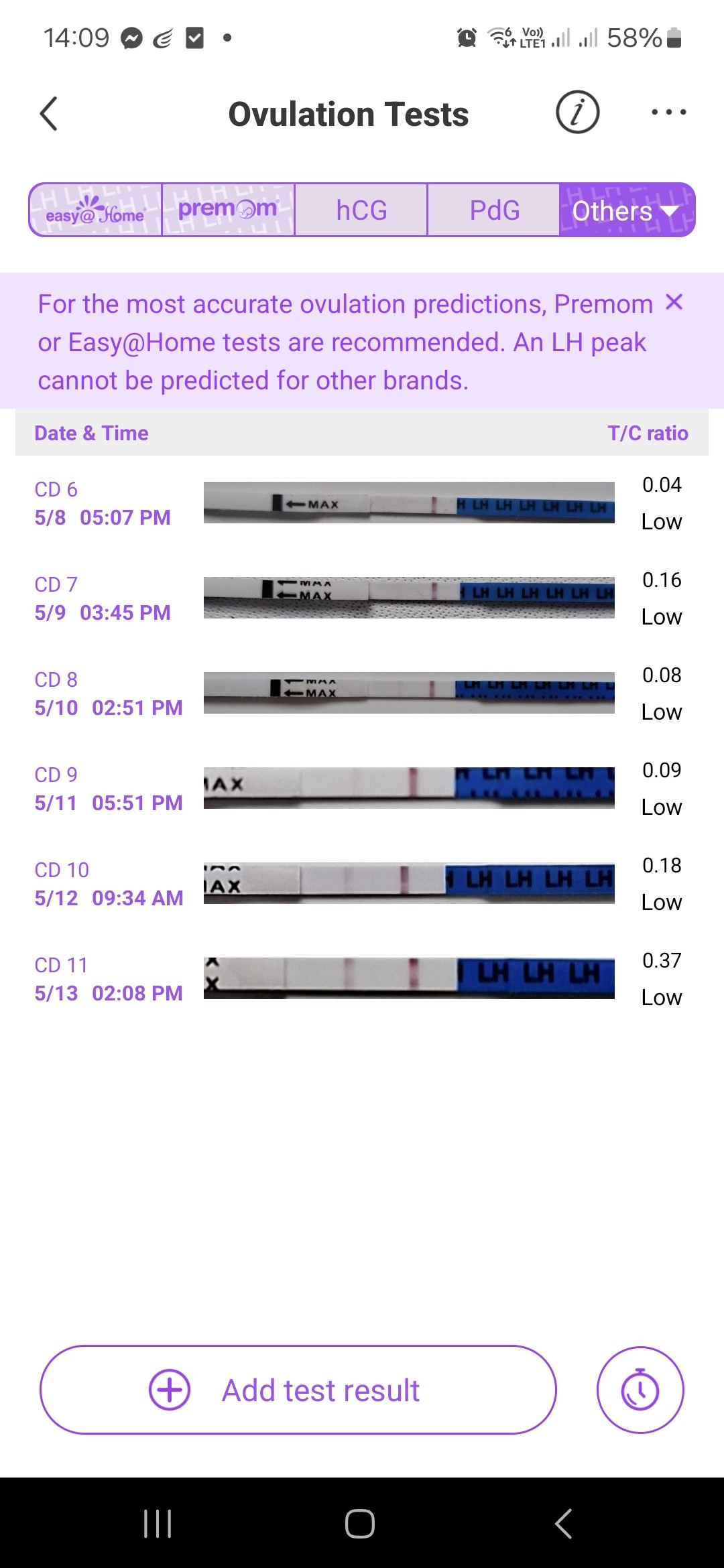Dismiss the accuracy recommendation banner
724x1568 pixels.
[x=674, y=302]
